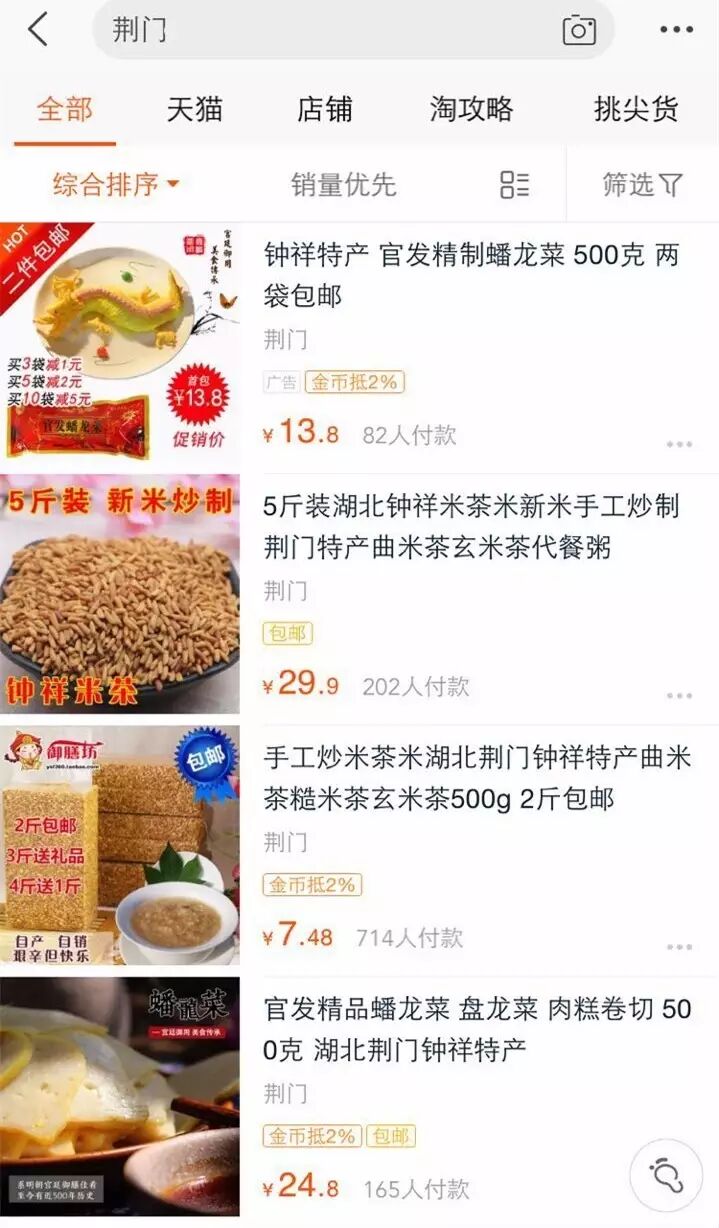The width and height of the screenshot is (719, 1228).
Task: Go back using the top-left arrow
Action: click(38, 30)
